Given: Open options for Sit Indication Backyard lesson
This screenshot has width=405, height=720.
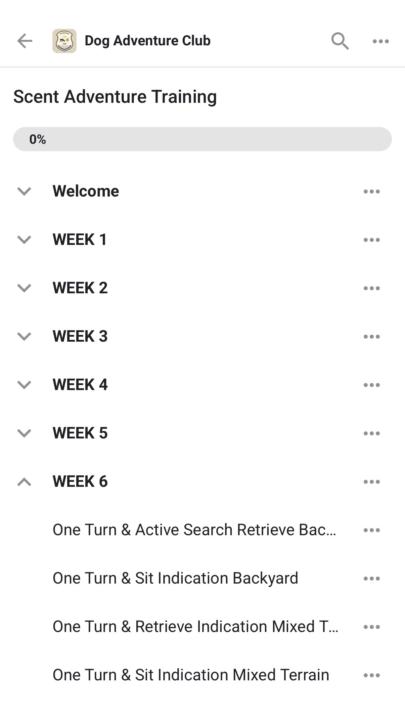Looking at the screenshot, I should coord(371,579).
